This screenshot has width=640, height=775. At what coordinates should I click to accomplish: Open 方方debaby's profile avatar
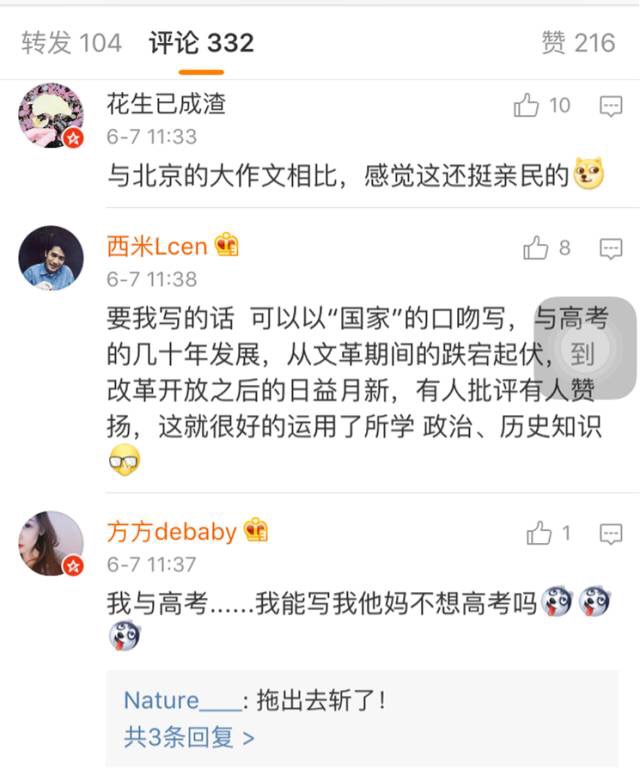50,544
